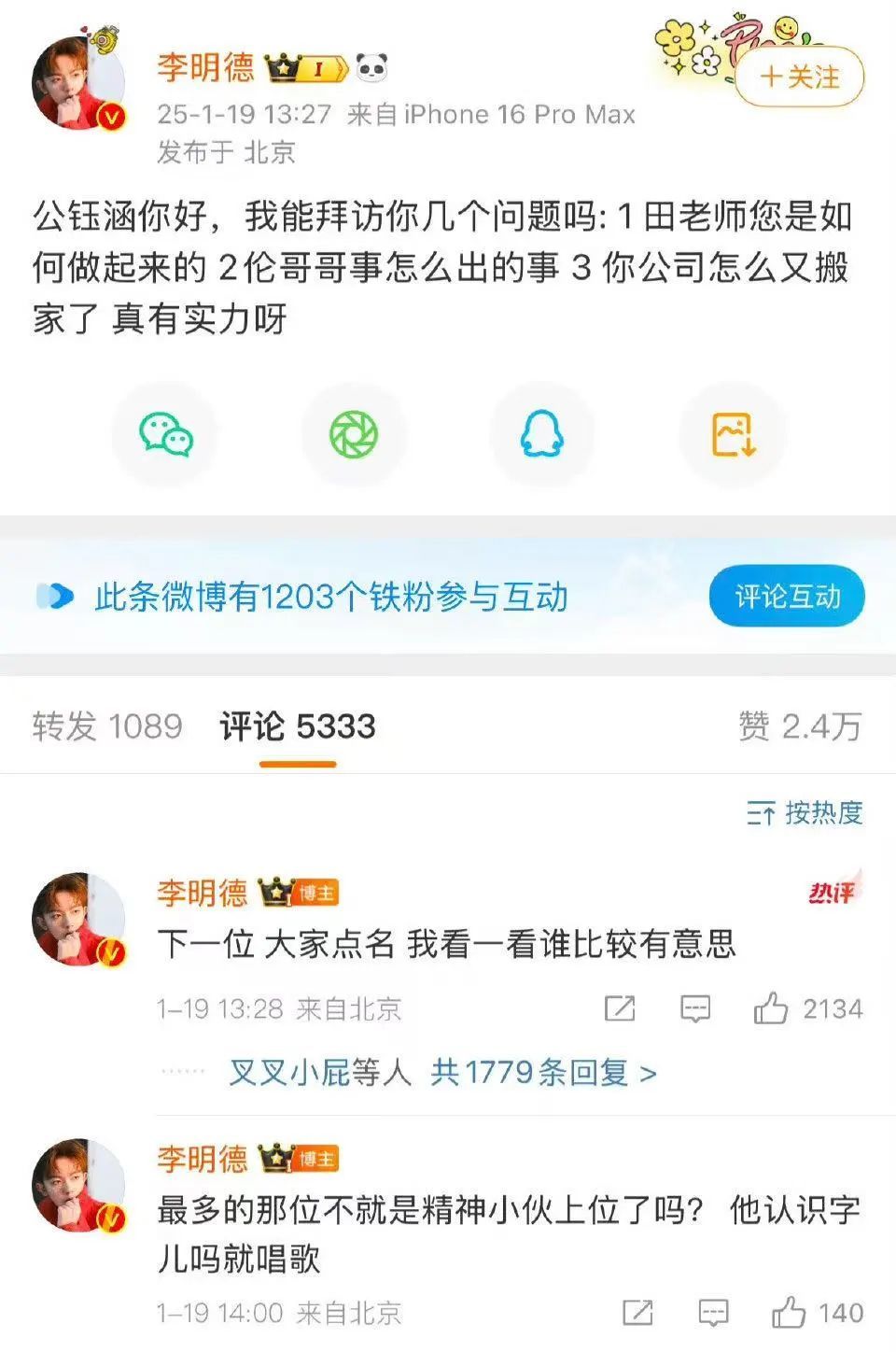Viewport: 896px width, 1352px height.
Task: View likes via the 赞 2.4万 tab
Action: click(800, 726)
